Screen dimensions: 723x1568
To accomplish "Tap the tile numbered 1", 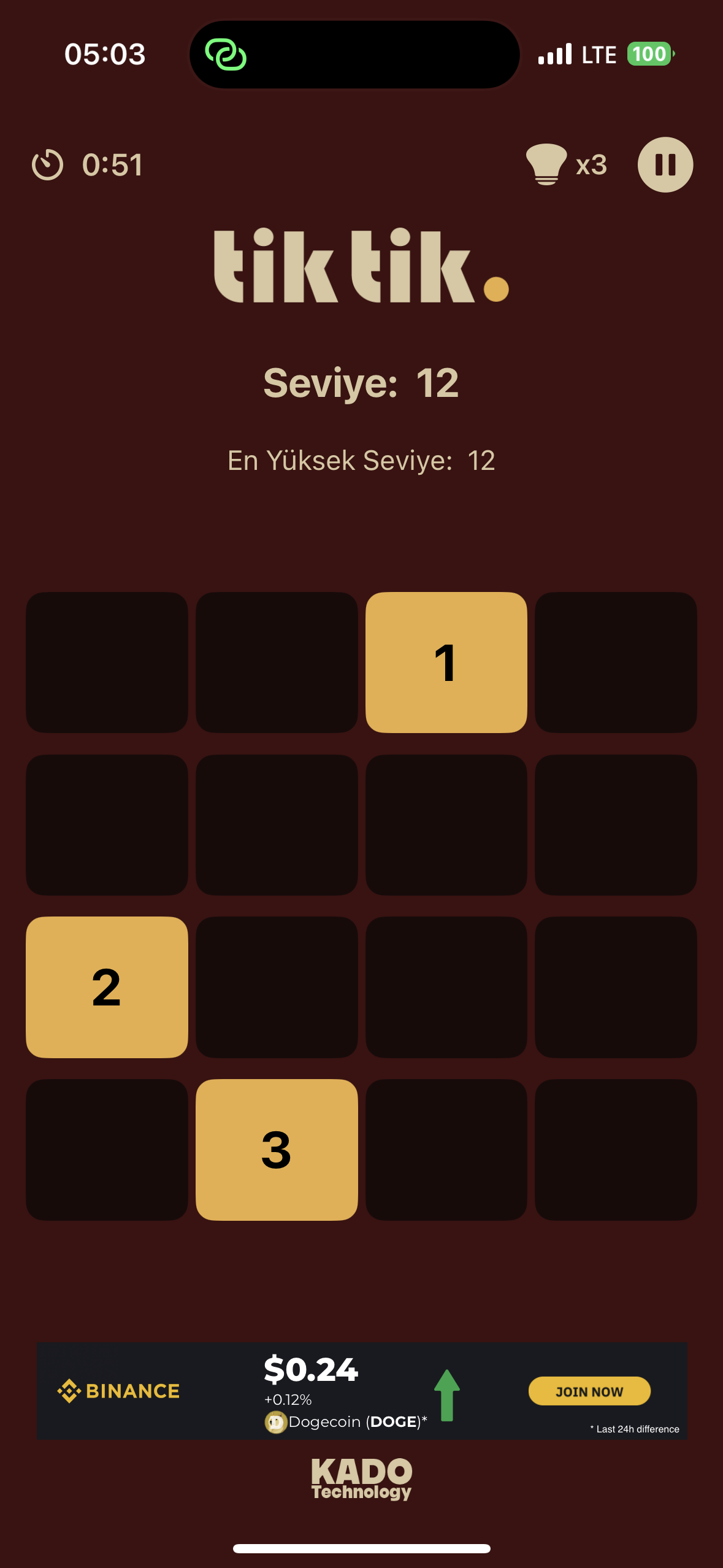I will (446, 663).
